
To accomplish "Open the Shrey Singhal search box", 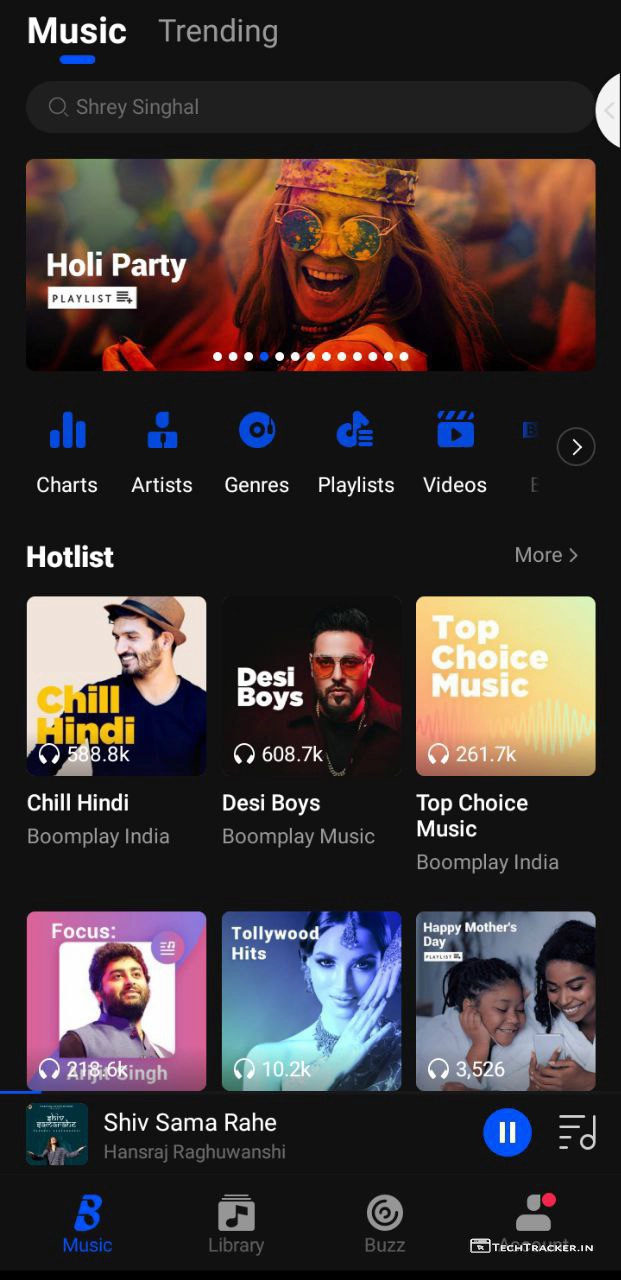I will coord(310,107).
